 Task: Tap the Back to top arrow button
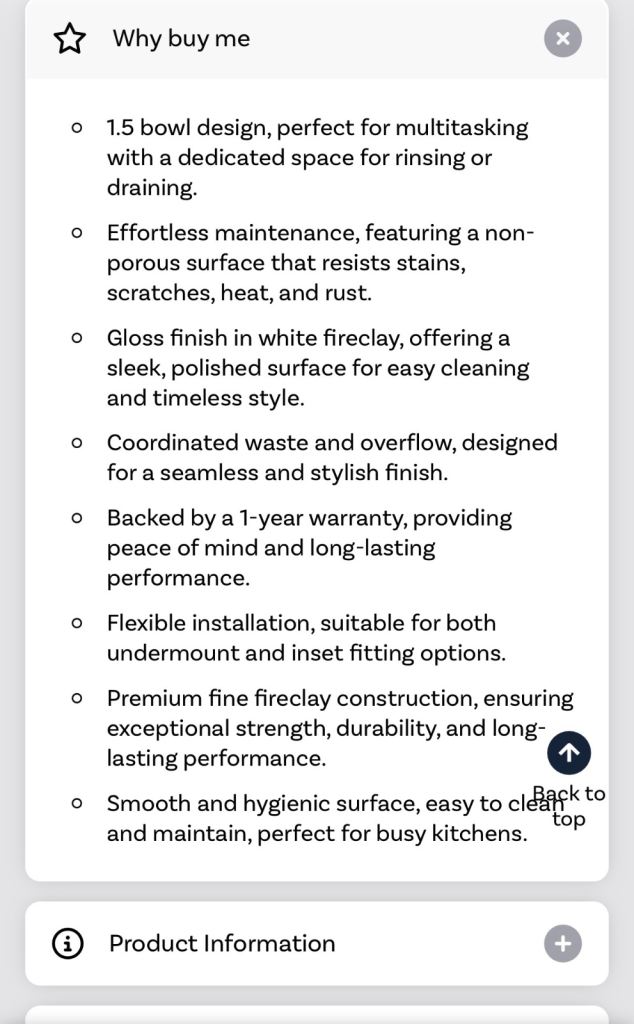(x=569, y=753)
